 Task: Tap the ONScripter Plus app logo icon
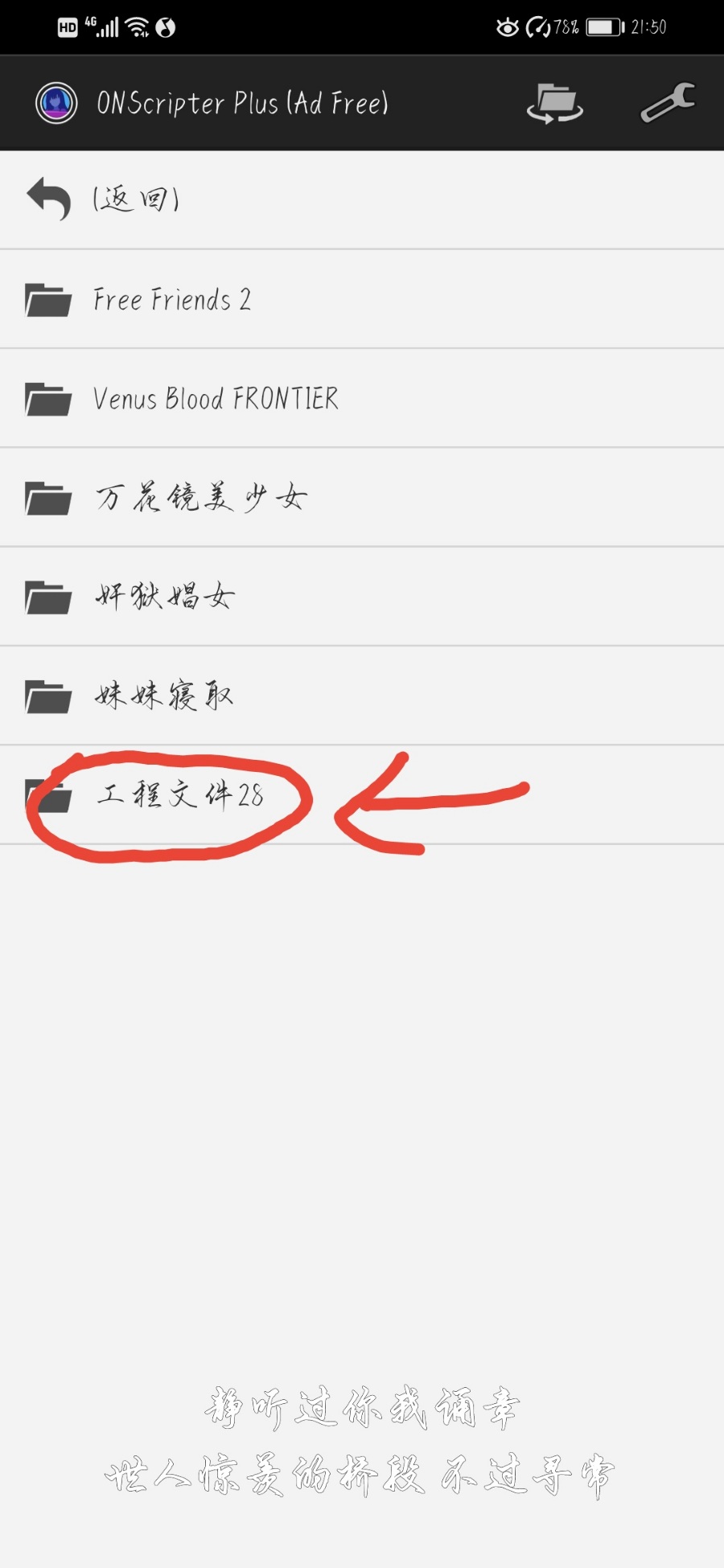(x=55, y=102)
